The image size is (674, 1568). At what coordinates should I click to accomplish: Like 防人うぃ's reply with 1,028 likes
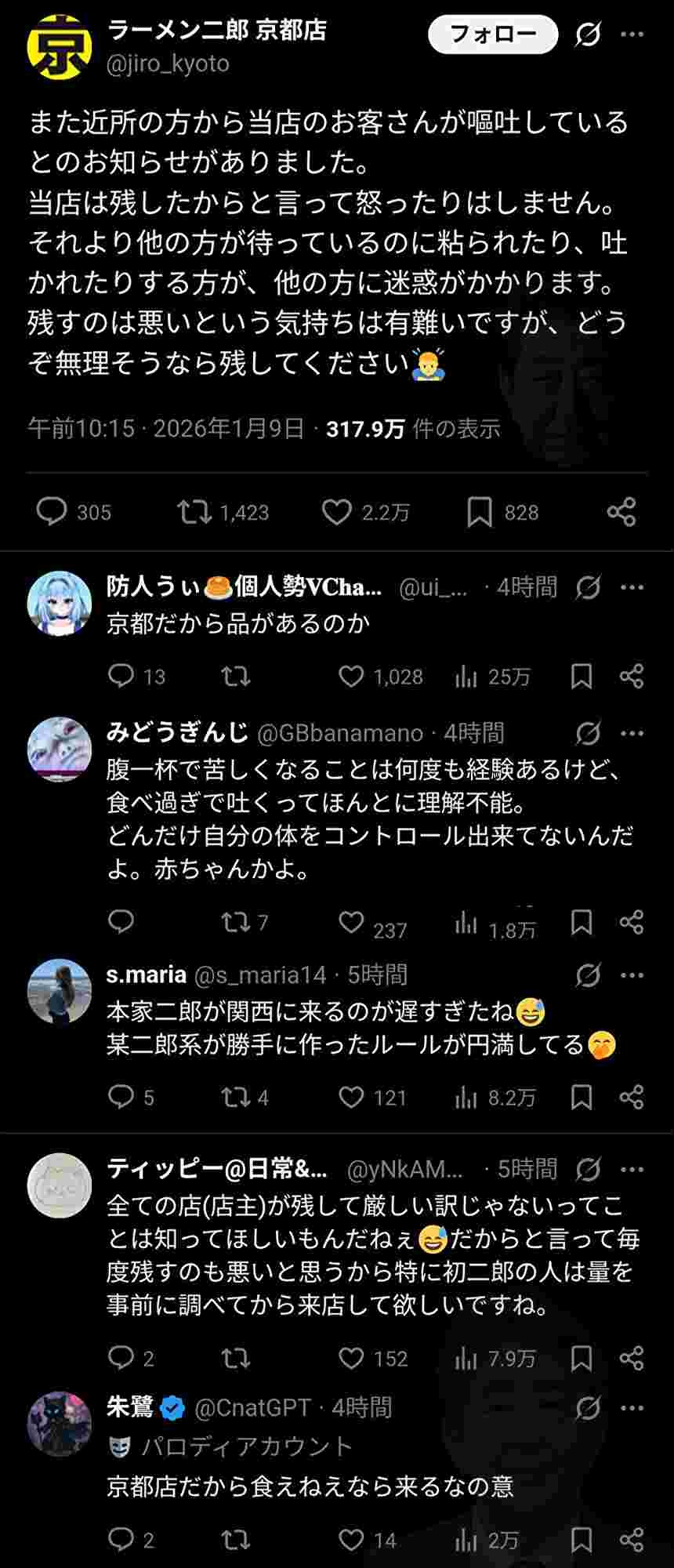click(351, 676)
